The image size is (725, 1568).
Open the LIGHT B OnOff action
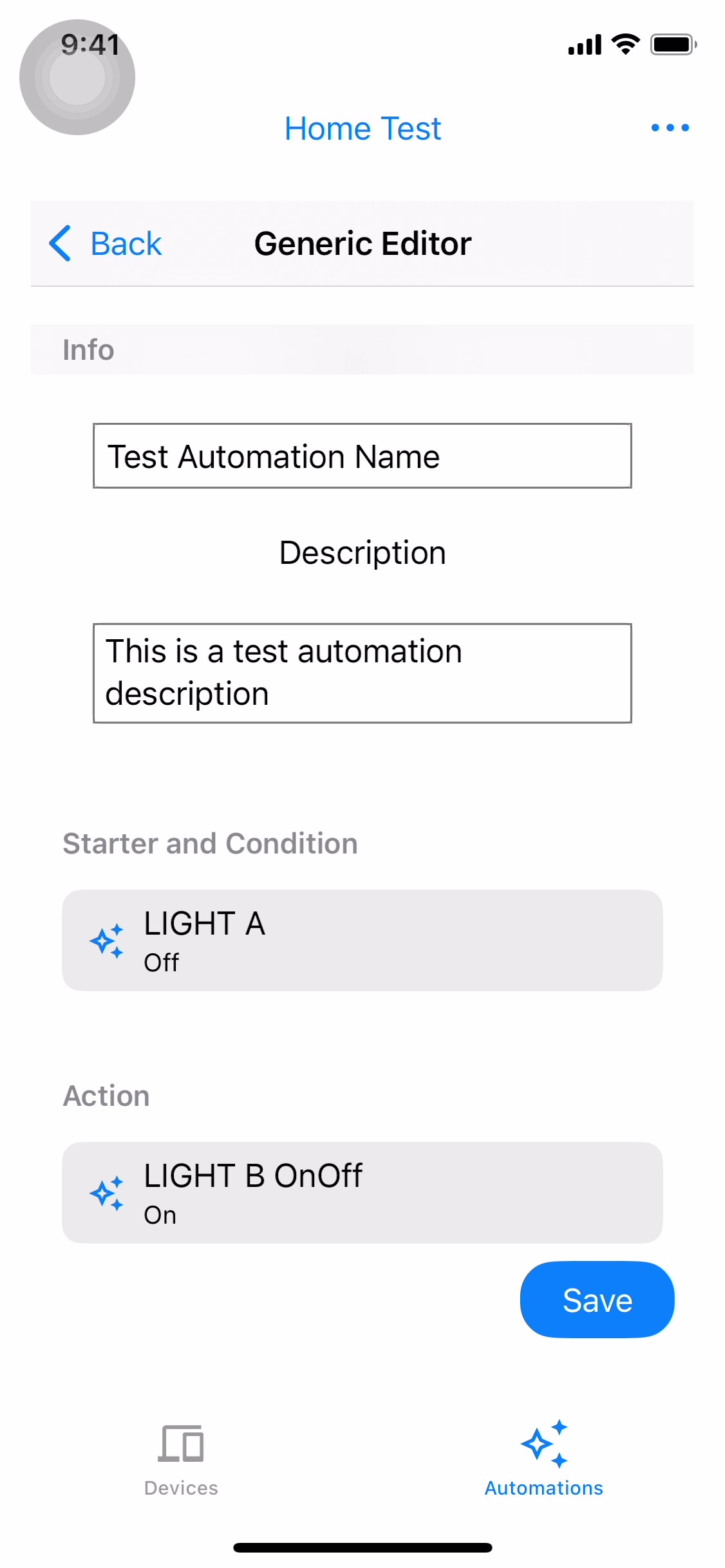(362, 1193)
